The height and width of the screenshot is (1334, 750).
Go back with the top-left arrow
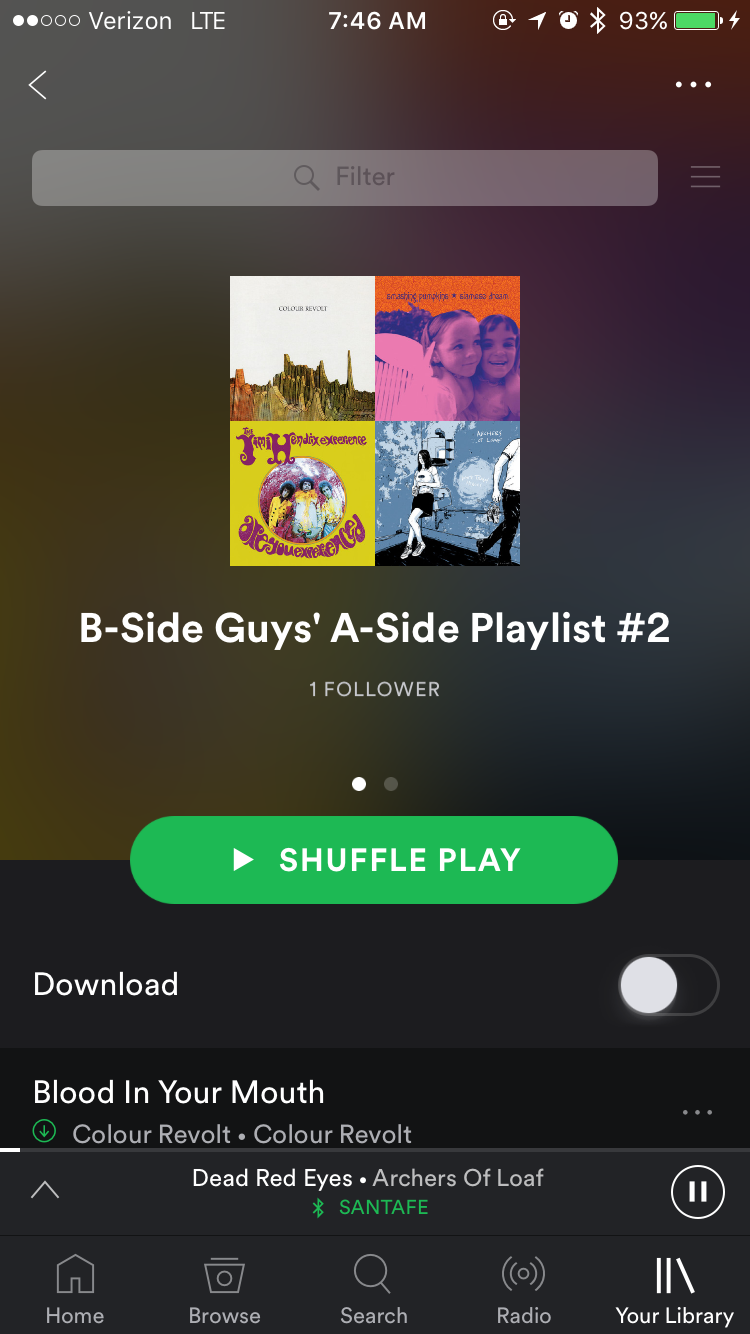tap(38, 85)
